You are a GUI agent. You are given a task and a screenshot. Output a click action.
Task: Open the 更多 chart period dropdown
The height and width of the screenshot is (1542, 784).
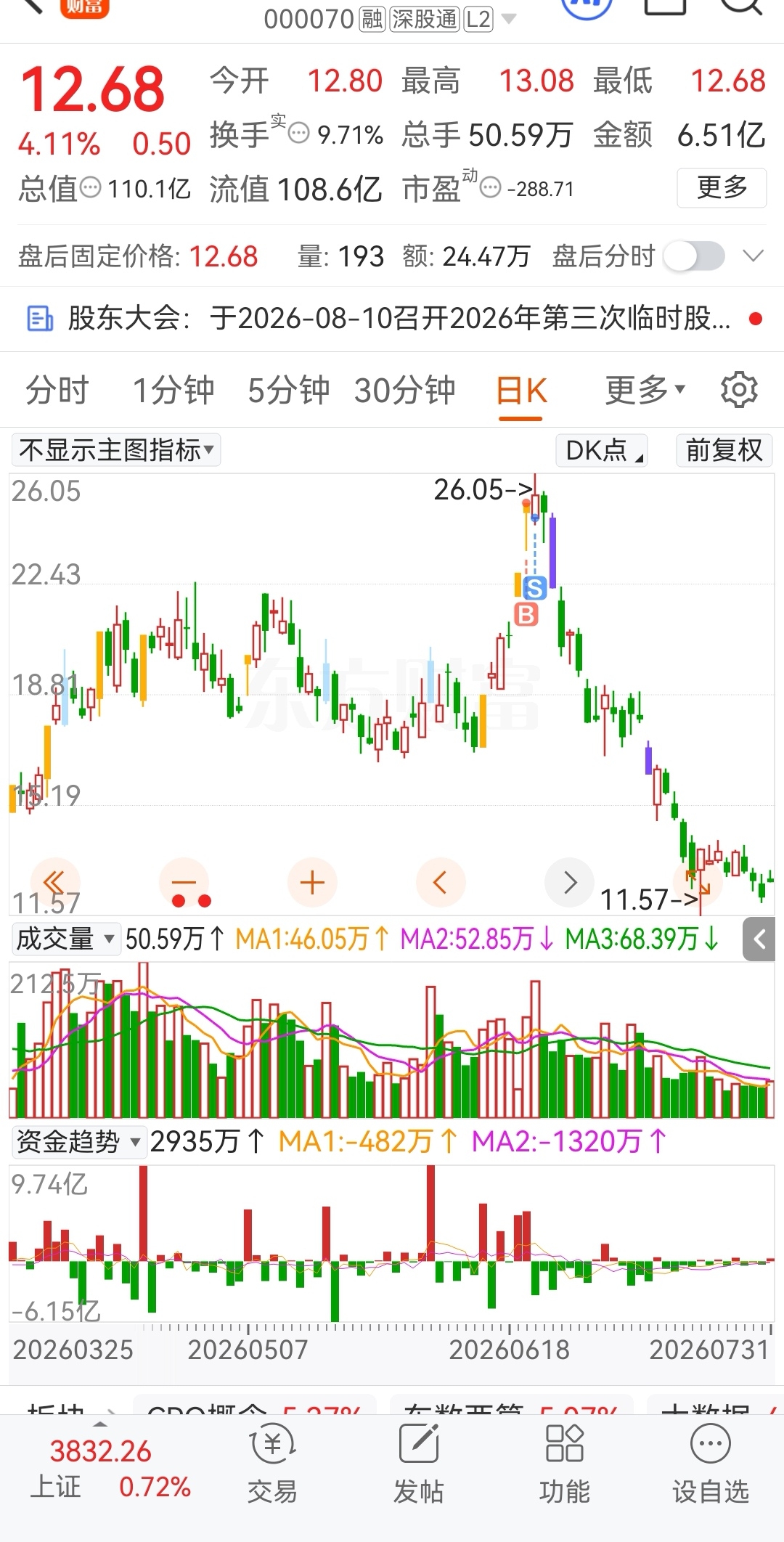[645, 391]
